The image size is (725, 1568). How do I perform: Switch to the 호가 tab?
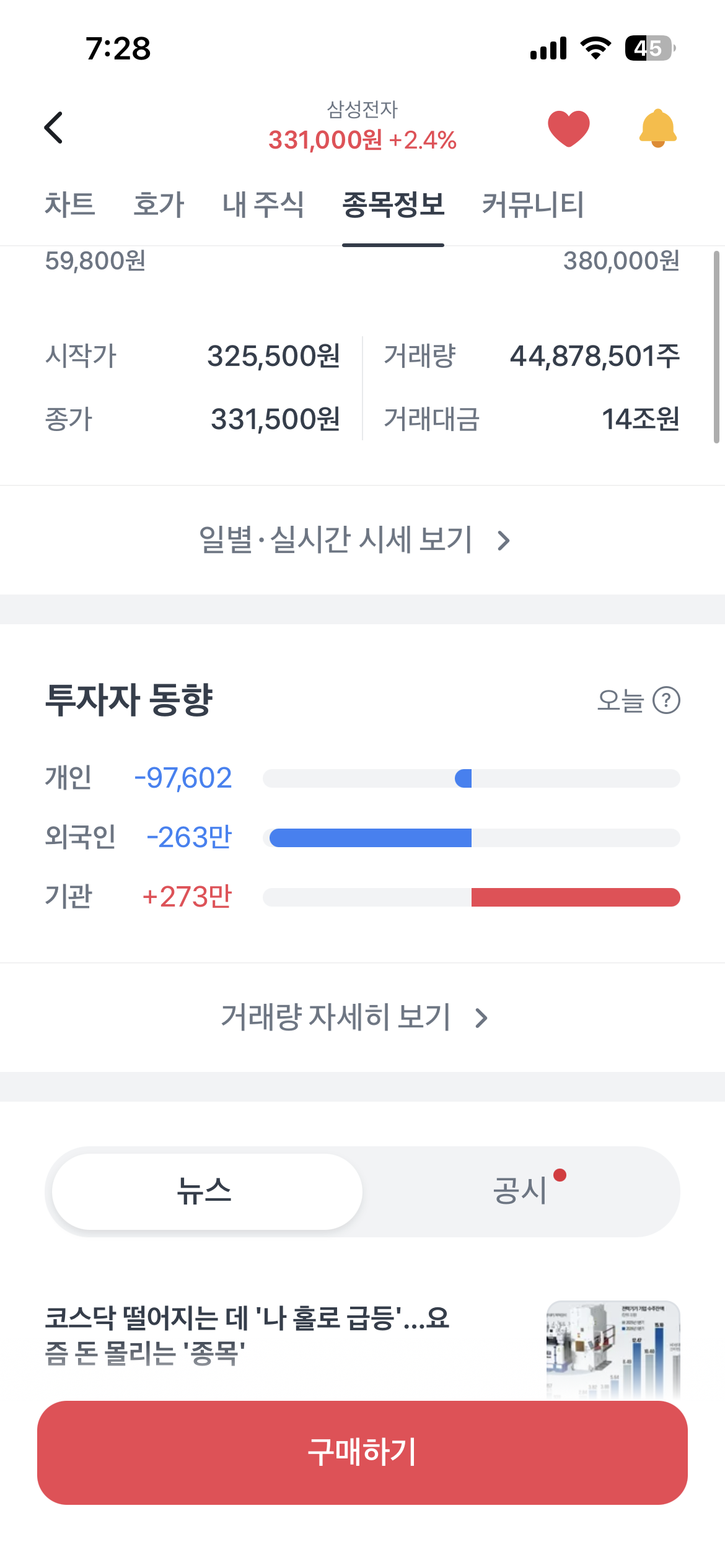click(159, 204)
